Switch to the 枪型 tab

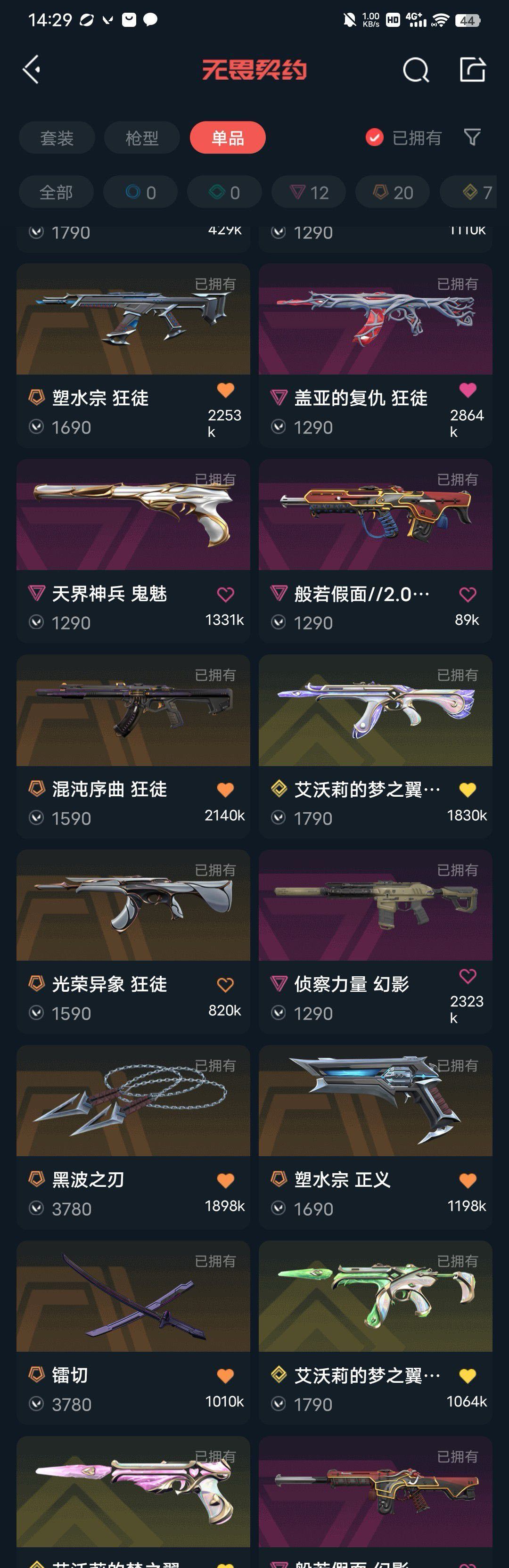142,138
